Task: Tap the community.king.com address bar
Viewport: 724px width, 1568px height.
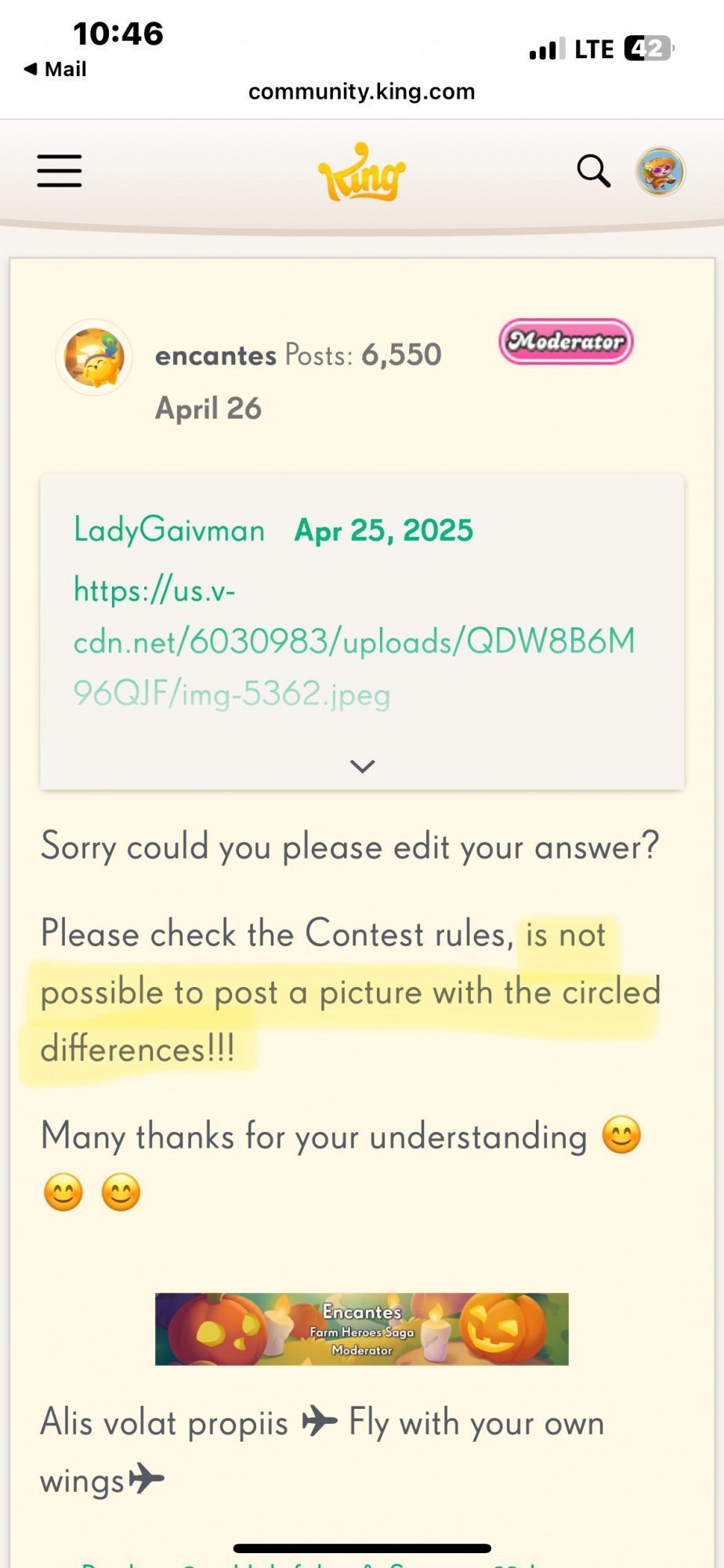Action: point(361,92)
